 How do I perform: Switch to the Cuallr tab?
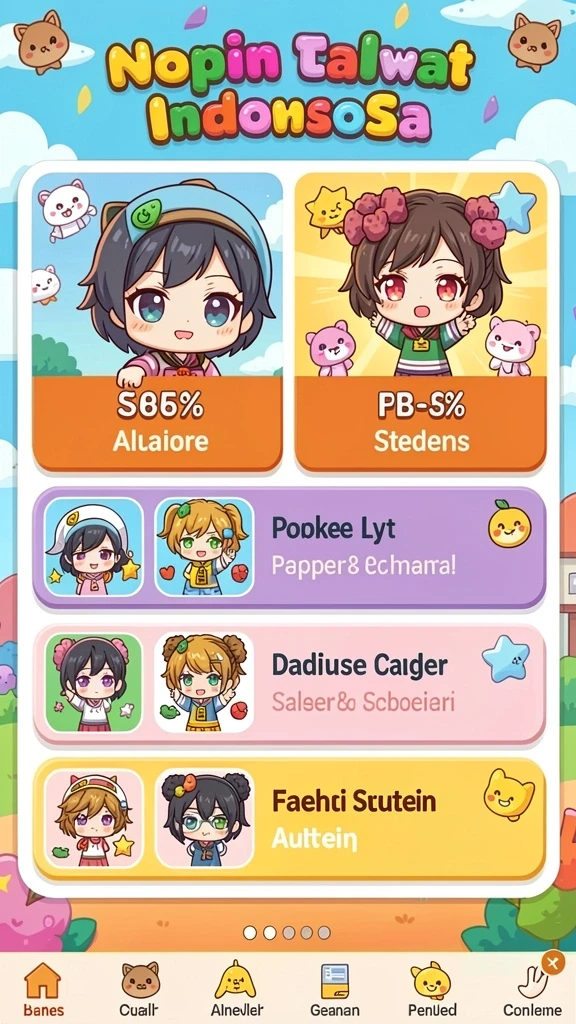(139, 989)
